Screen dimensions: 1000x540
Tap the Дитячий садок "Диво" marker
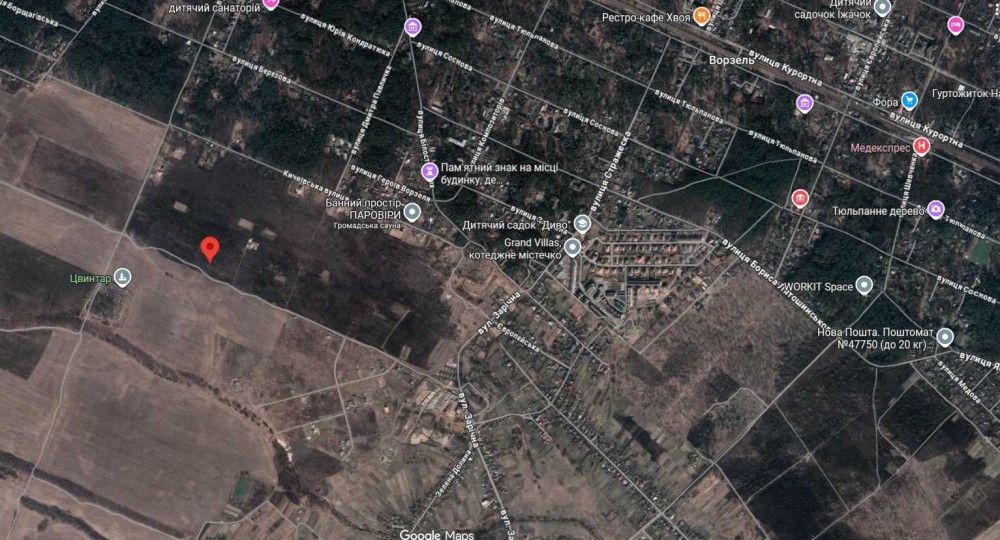click(x=582, y=224)
